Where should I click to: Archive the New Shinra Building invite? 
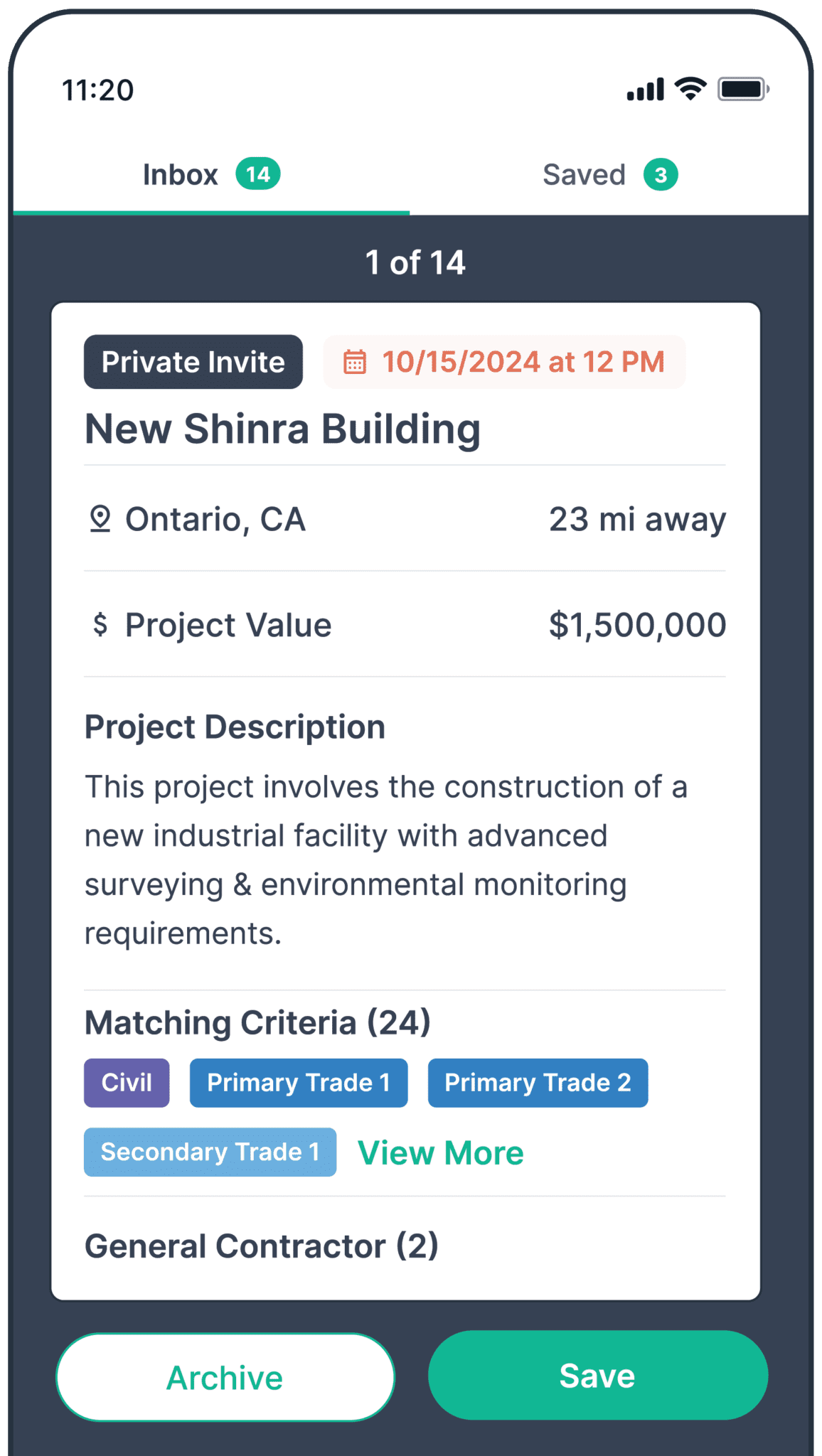pos(224,1376)
